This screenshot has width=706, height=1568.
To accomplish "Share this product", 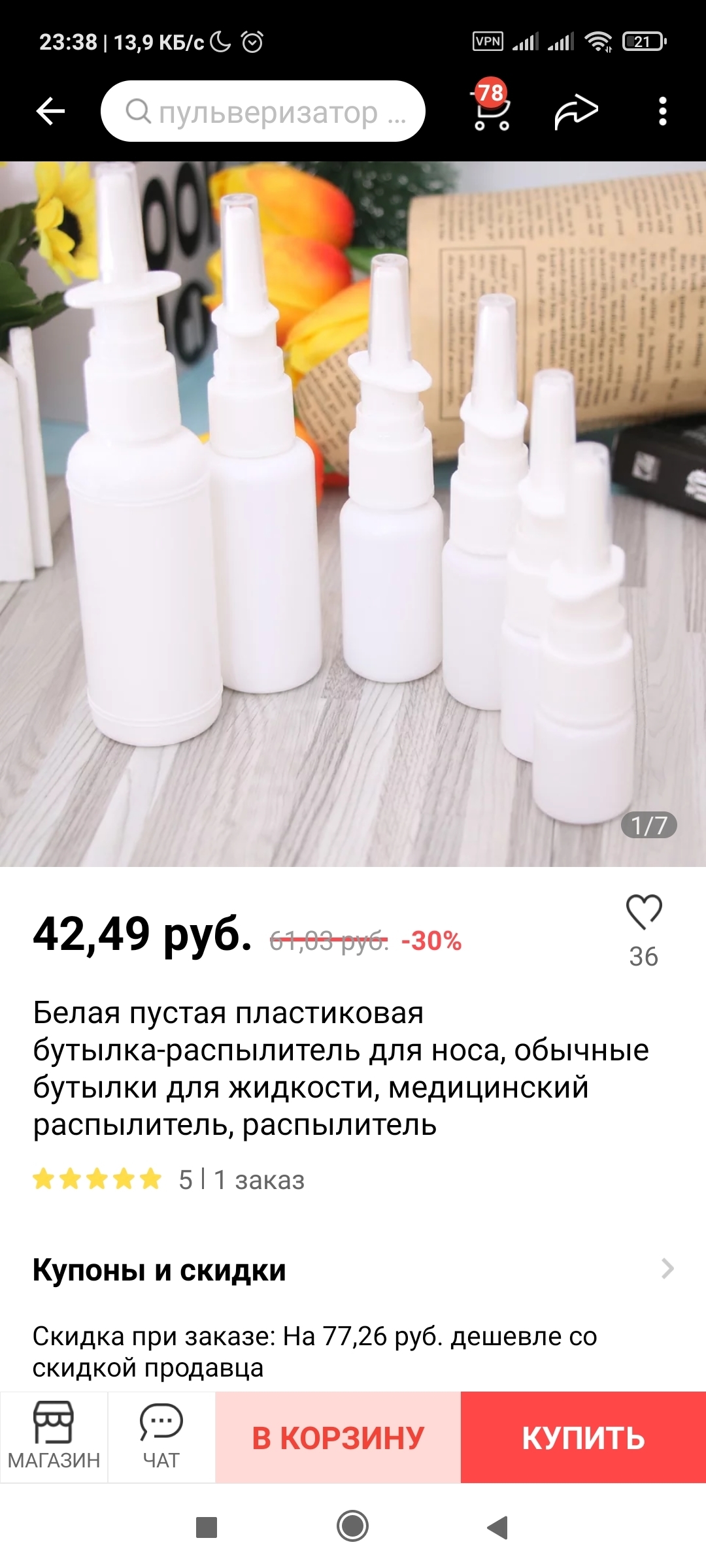I will click(x=576, y=111).
